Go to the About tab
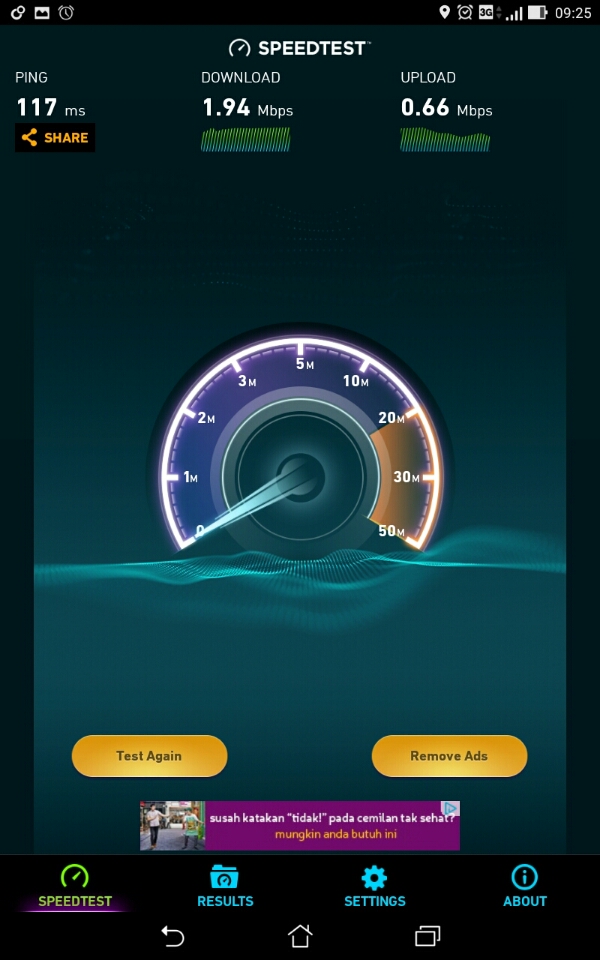 (524, 886)
